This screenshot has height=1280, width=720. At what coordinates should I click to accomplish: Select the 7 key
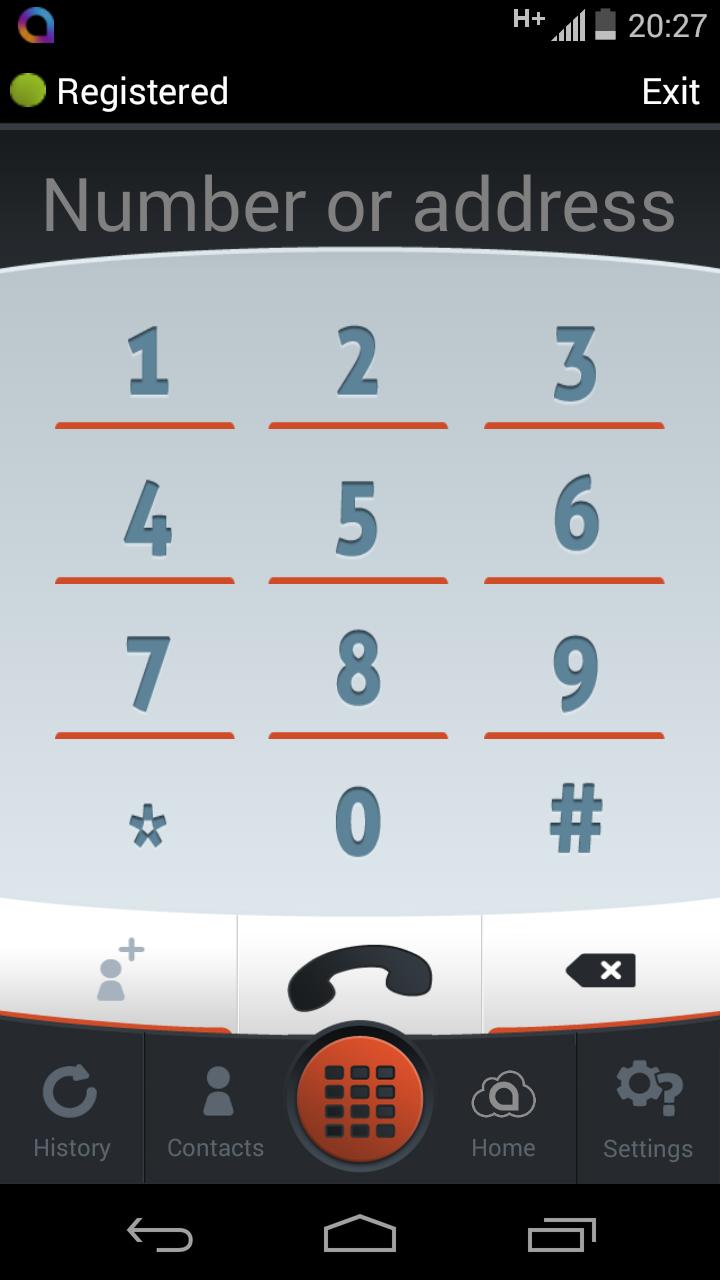[146, 673]
